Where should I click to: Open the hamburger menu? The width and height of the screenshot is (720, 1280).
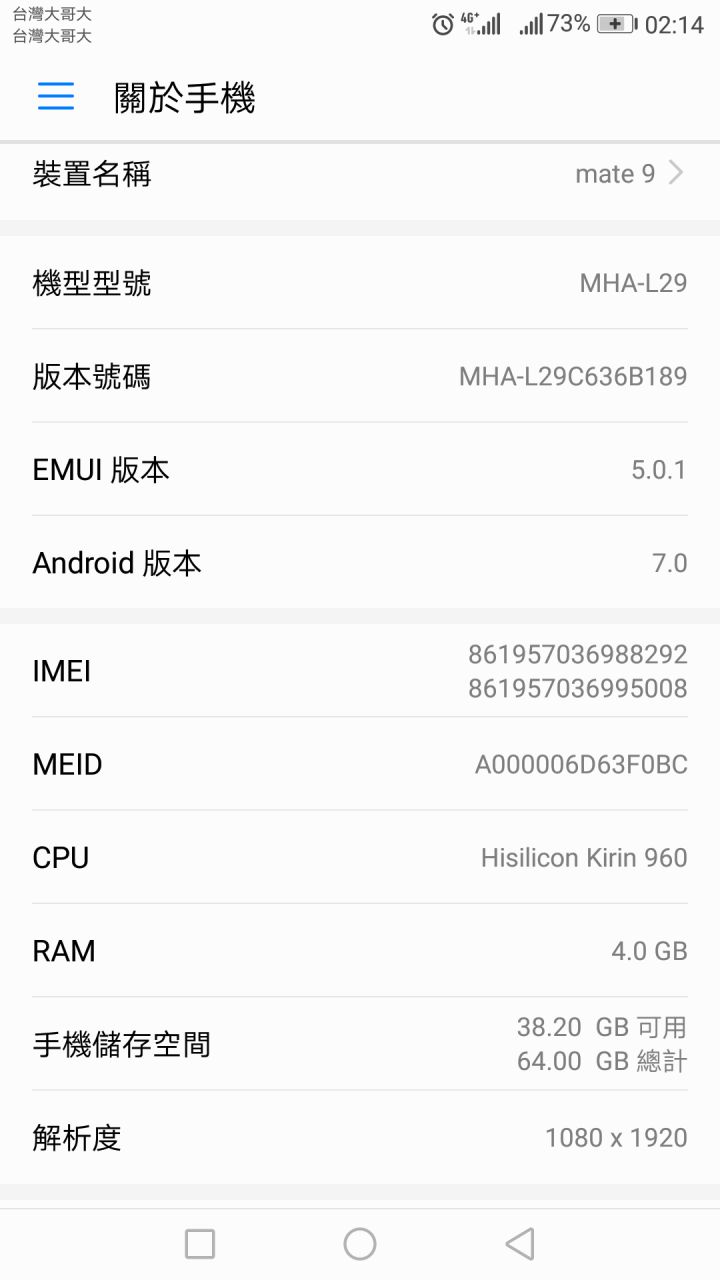(x=56, y=97)
